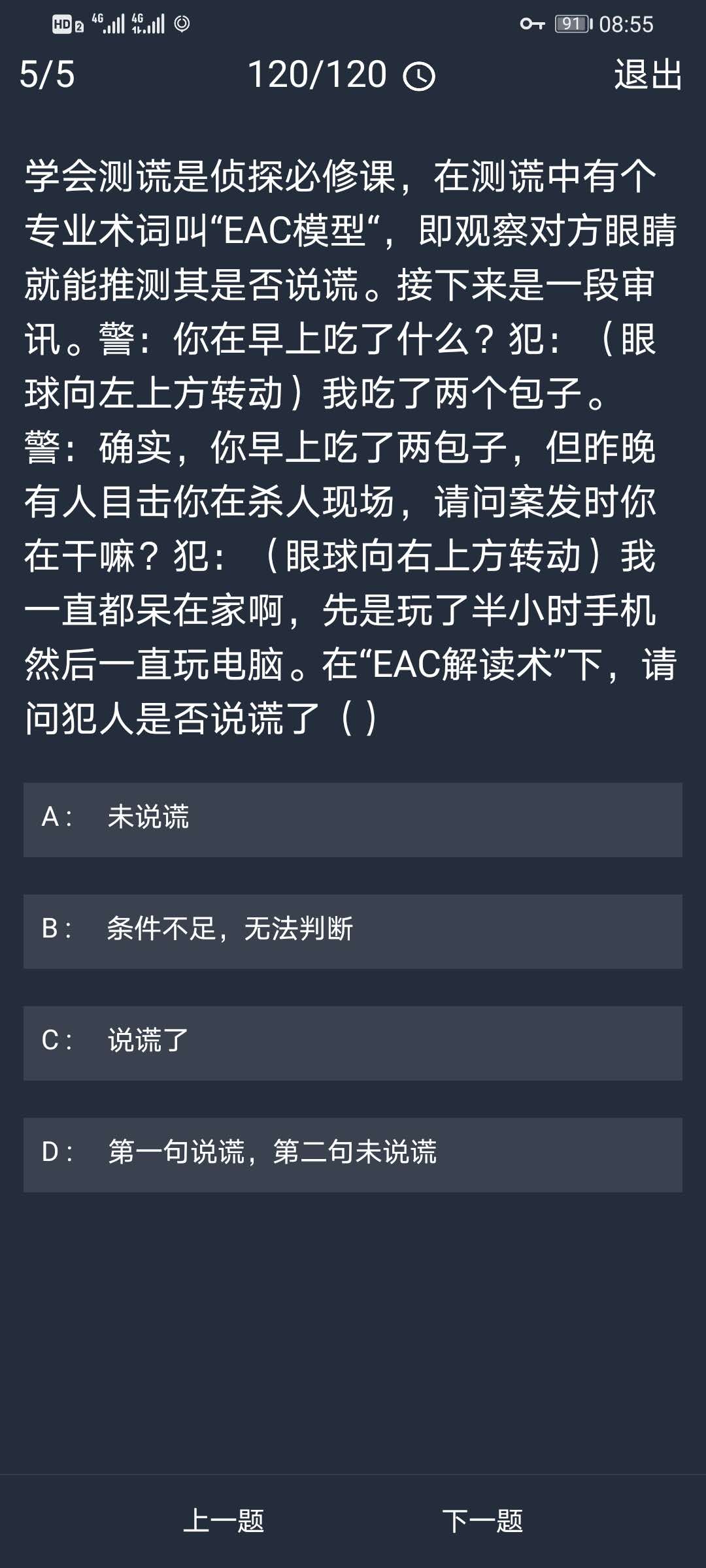This screenshot has height=1568, width=706.
Task: Choose answer B: 条件不足，无法判断
Action: pyautogui.click(x=353, y=931)
